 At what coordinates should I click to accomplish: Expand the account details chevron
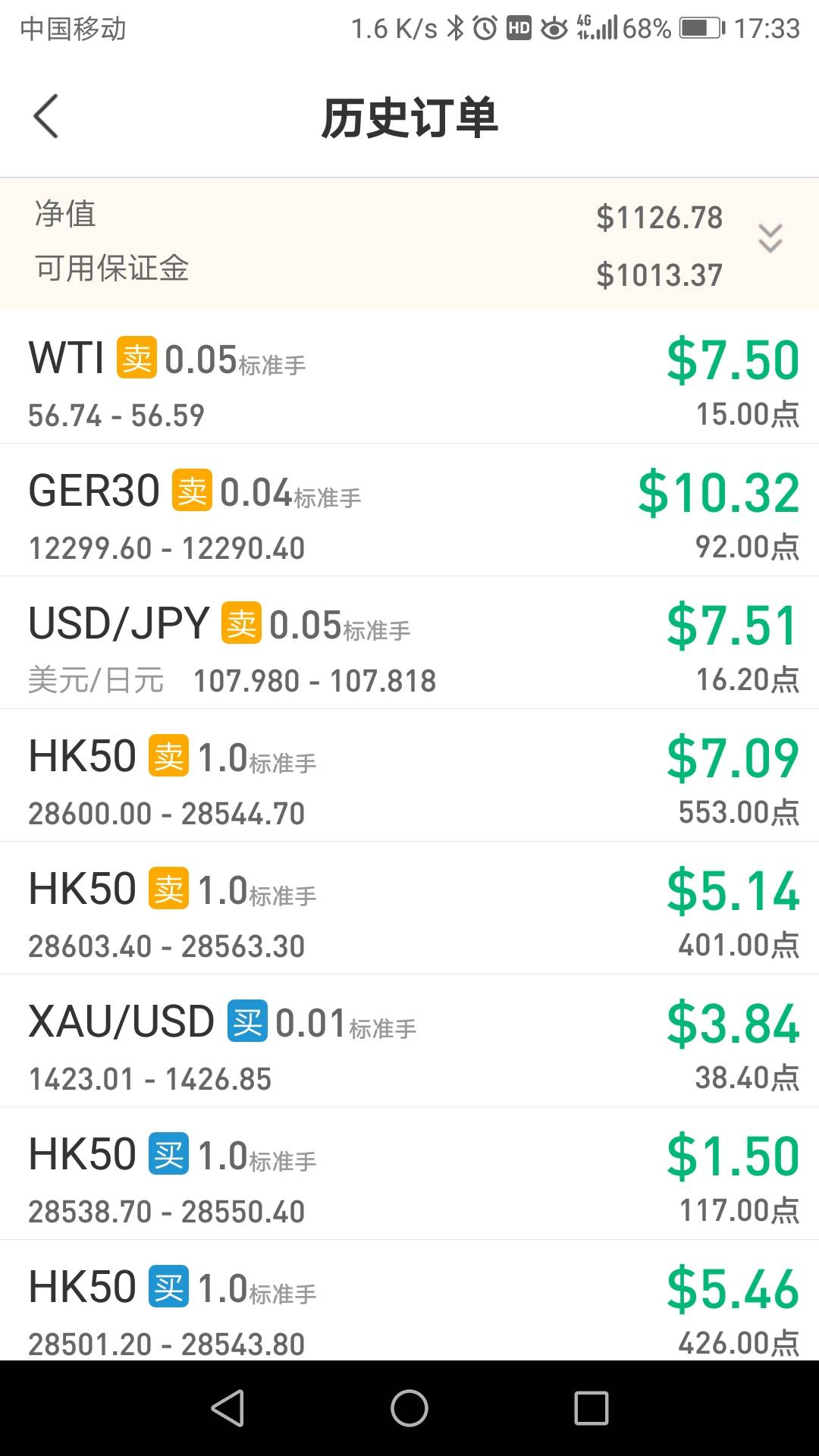pos(770,238)
